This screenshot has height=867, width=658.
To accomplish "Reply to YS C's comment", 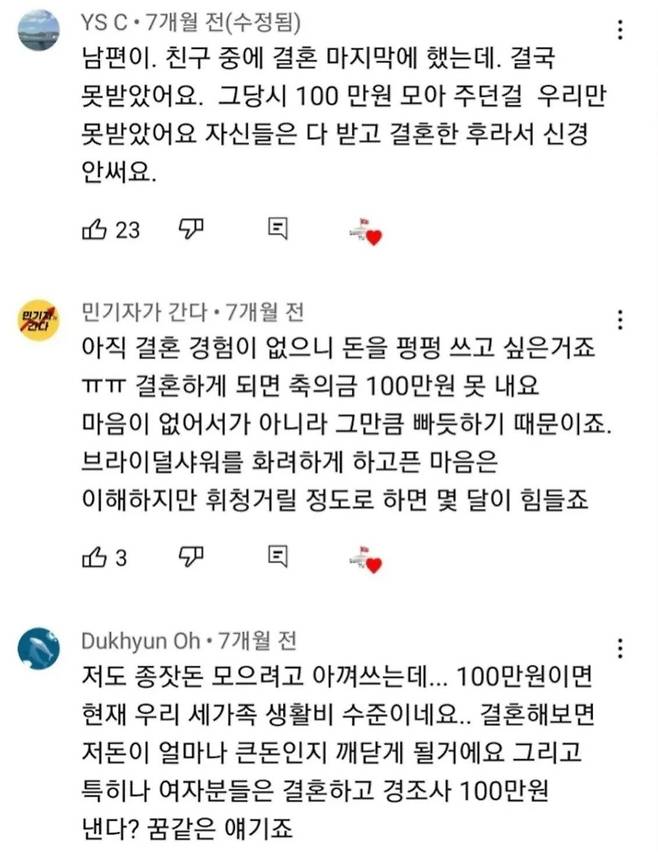I will 279,230.
